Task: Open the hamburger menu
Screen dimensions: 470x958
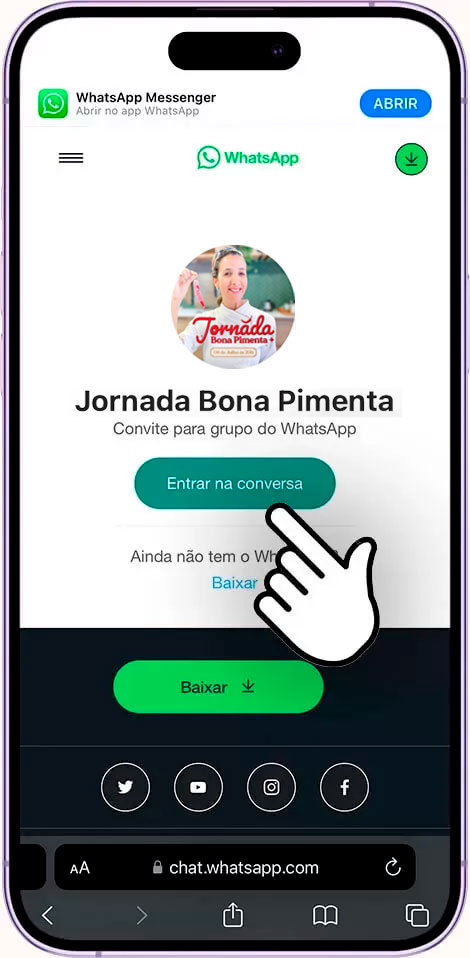Action: 71,158
